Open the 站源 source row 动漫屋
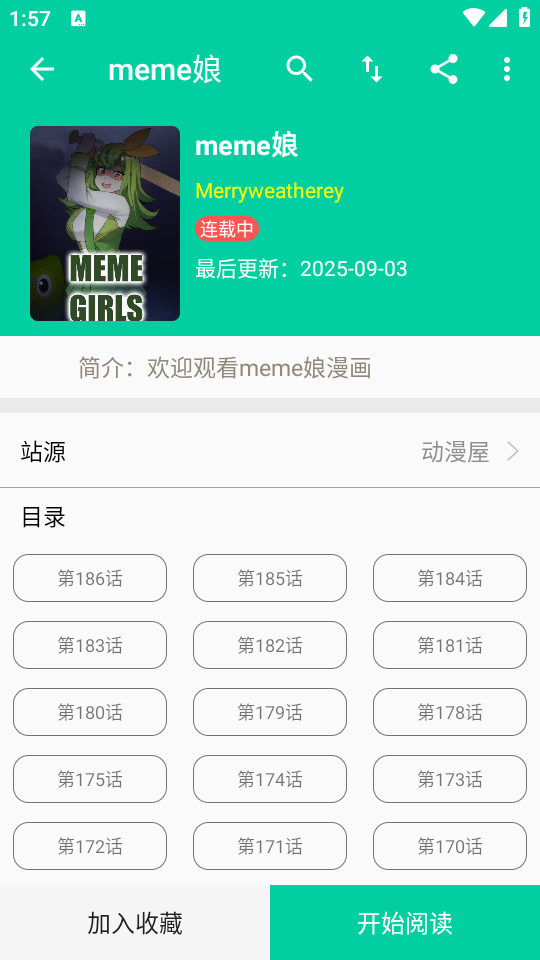The width and height of the screenshot is (540, 960). (270, 452)
